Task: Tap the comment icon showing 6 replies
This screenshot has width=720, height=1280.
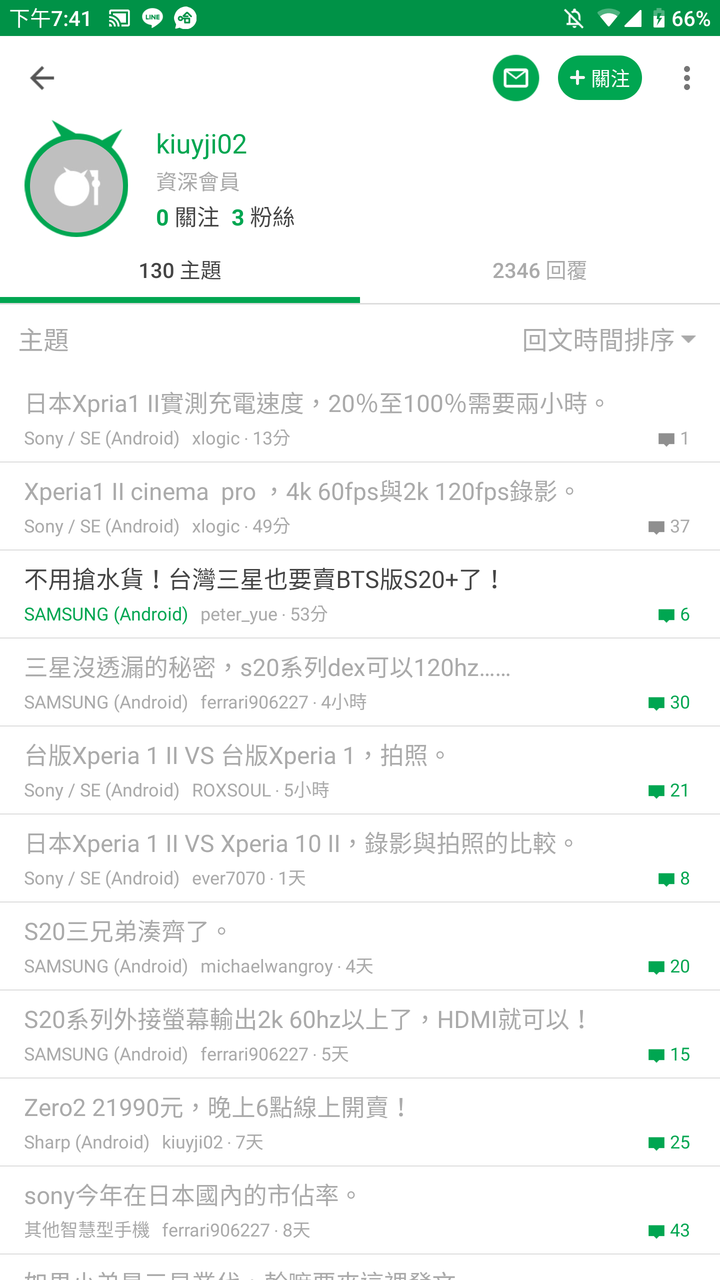Action: click(x=668, y=614)
